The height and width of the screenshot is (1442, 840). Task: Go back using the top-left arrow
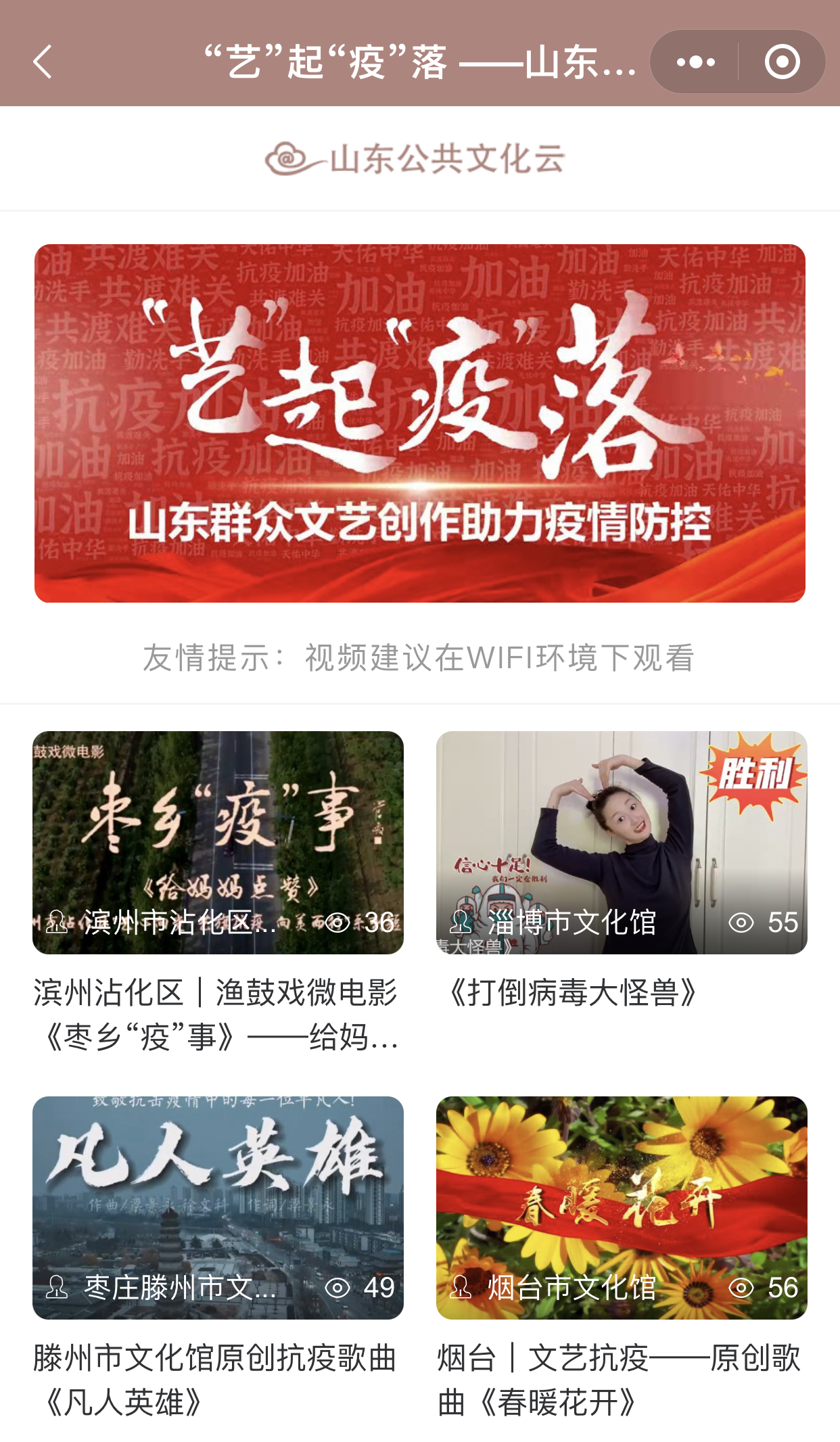point(42,62)
